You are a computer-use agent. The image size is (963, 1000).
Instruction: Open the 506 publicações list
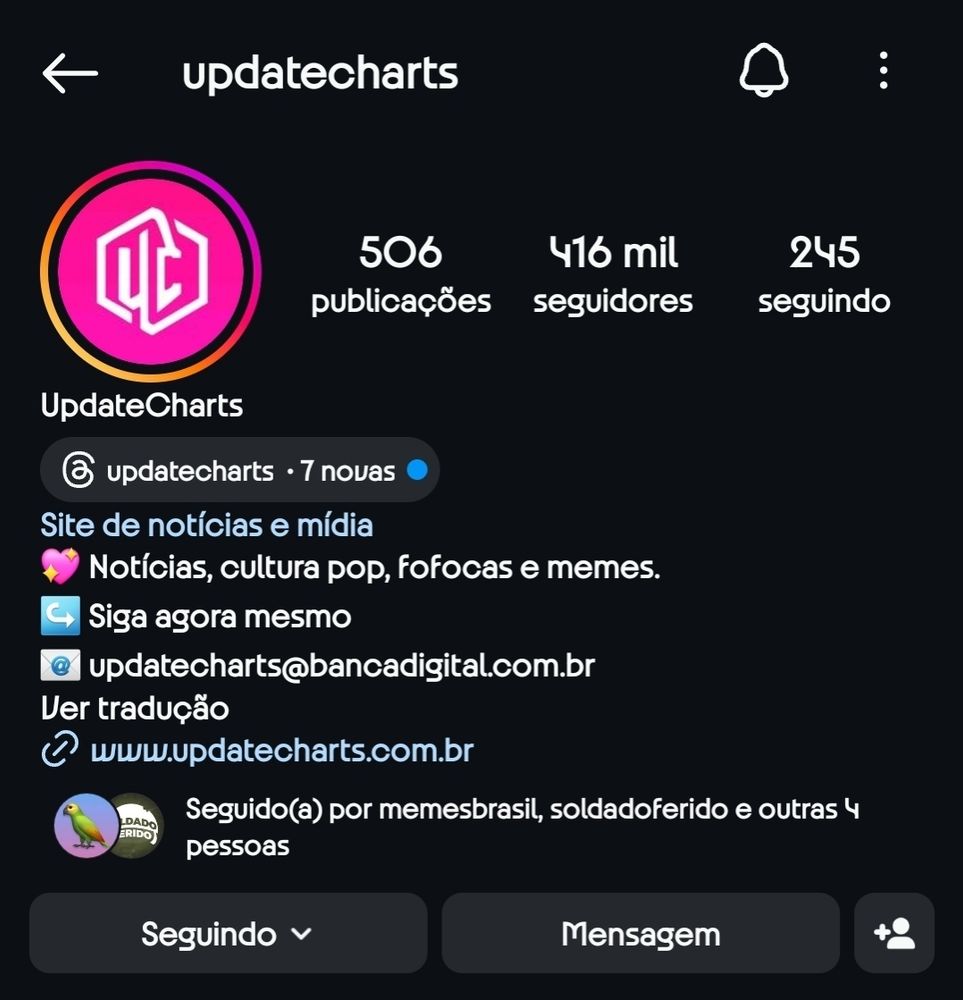(400, 273)
